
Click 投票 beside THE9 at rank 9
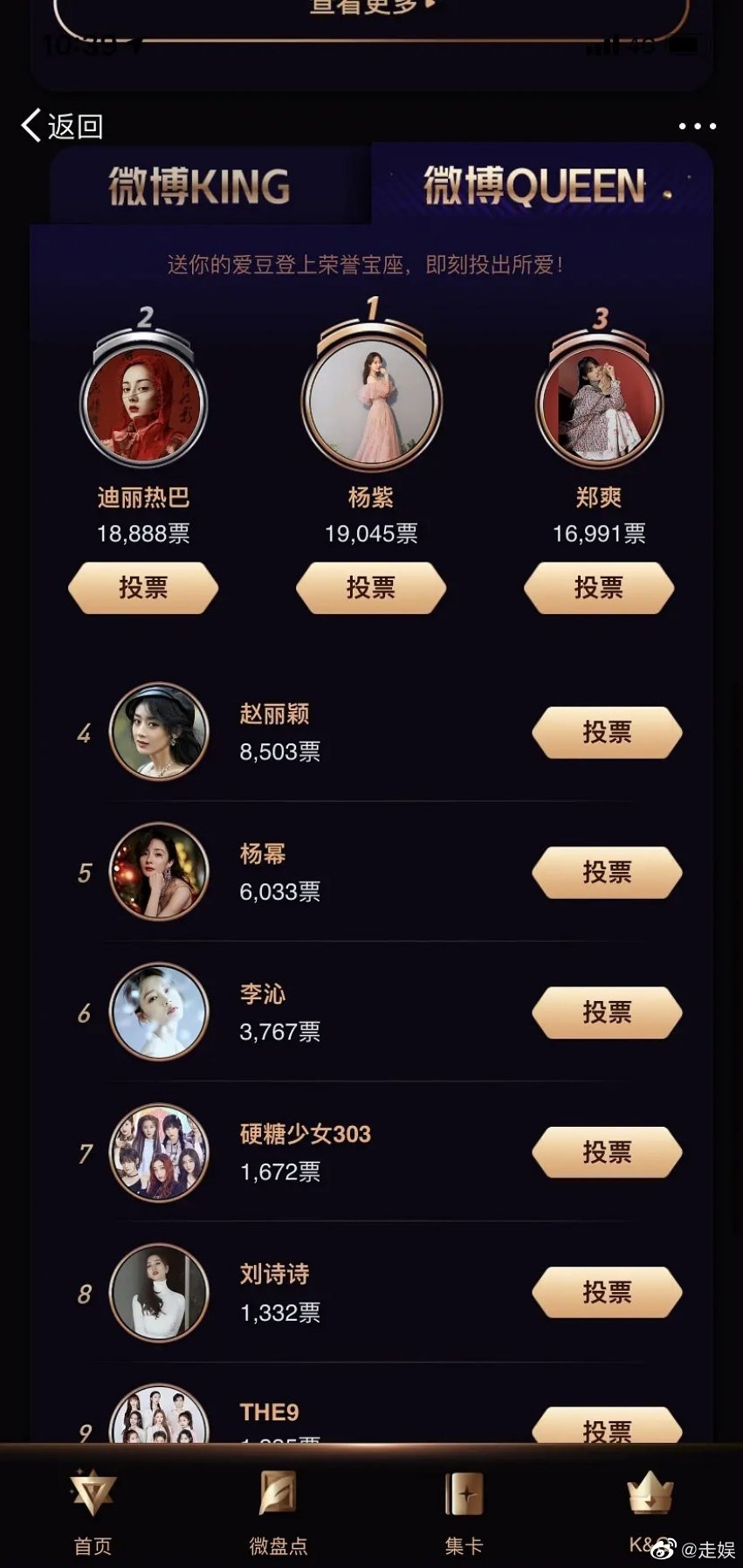(607, 1433)
